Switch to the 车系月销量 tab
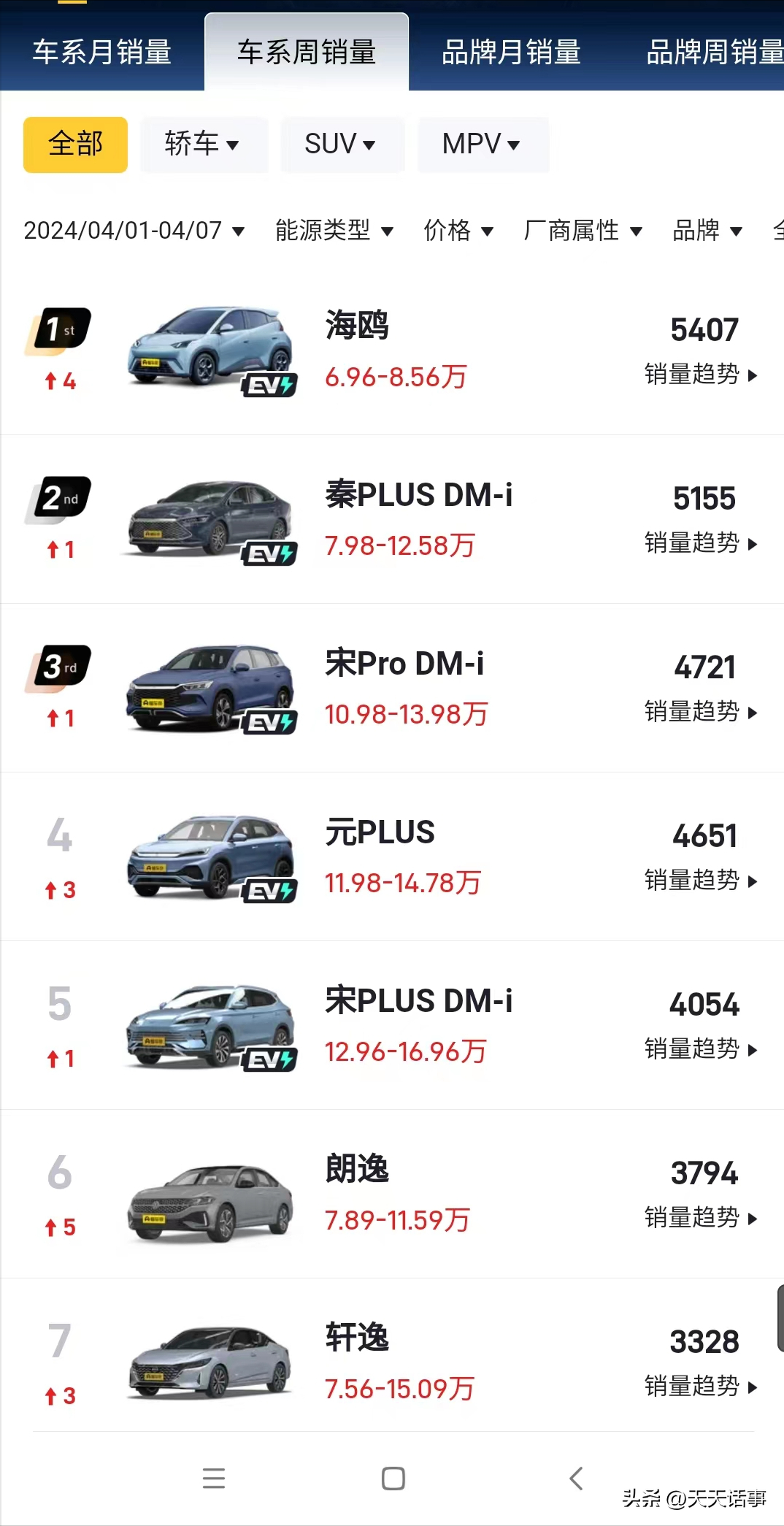Screen dimensions: 784x1526 102,53
